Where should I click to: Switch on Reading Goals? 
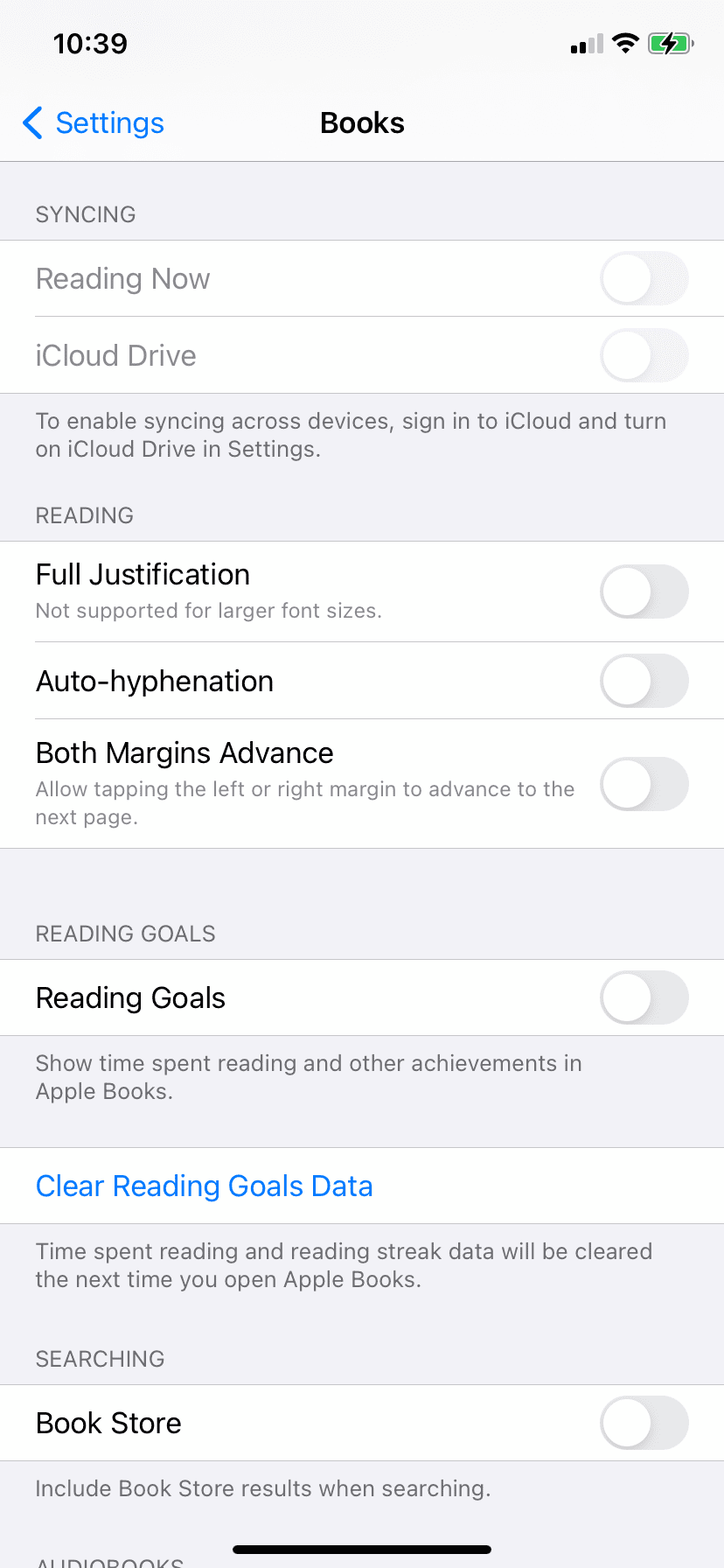[x=644, y=997]
